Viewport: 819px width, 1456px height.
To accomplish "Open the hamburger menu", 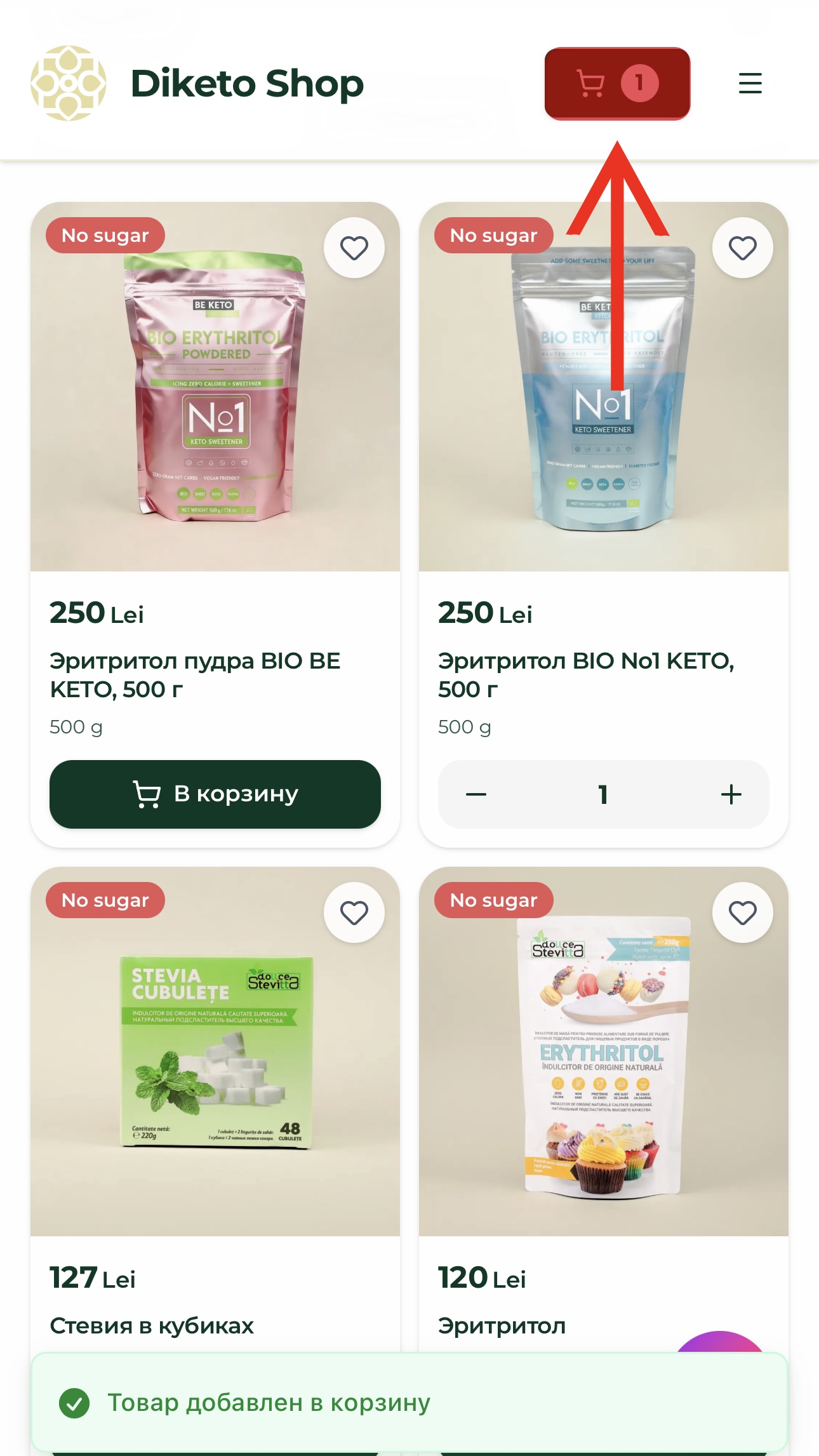I will (750, 83).
